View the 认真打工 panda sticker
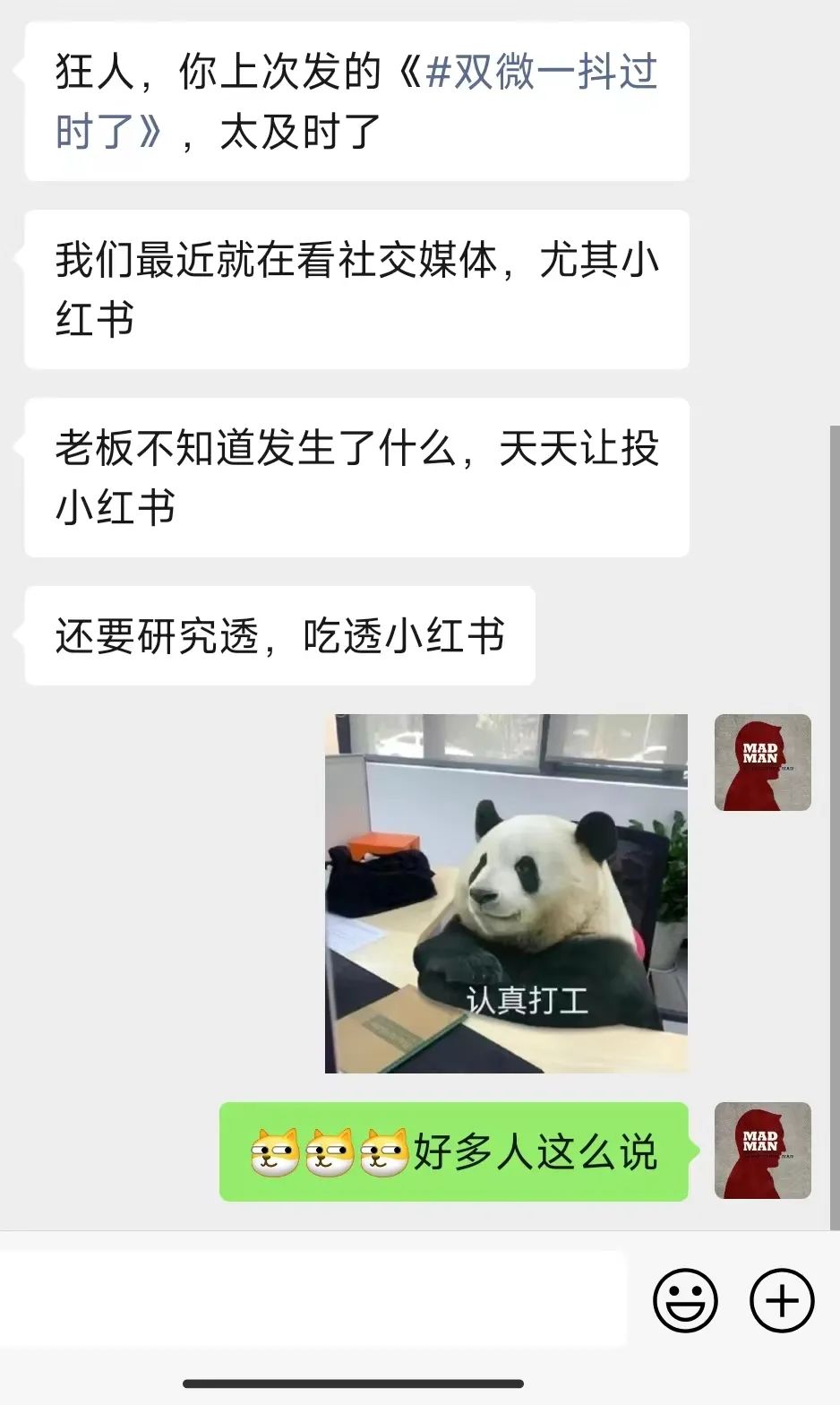 506,893
